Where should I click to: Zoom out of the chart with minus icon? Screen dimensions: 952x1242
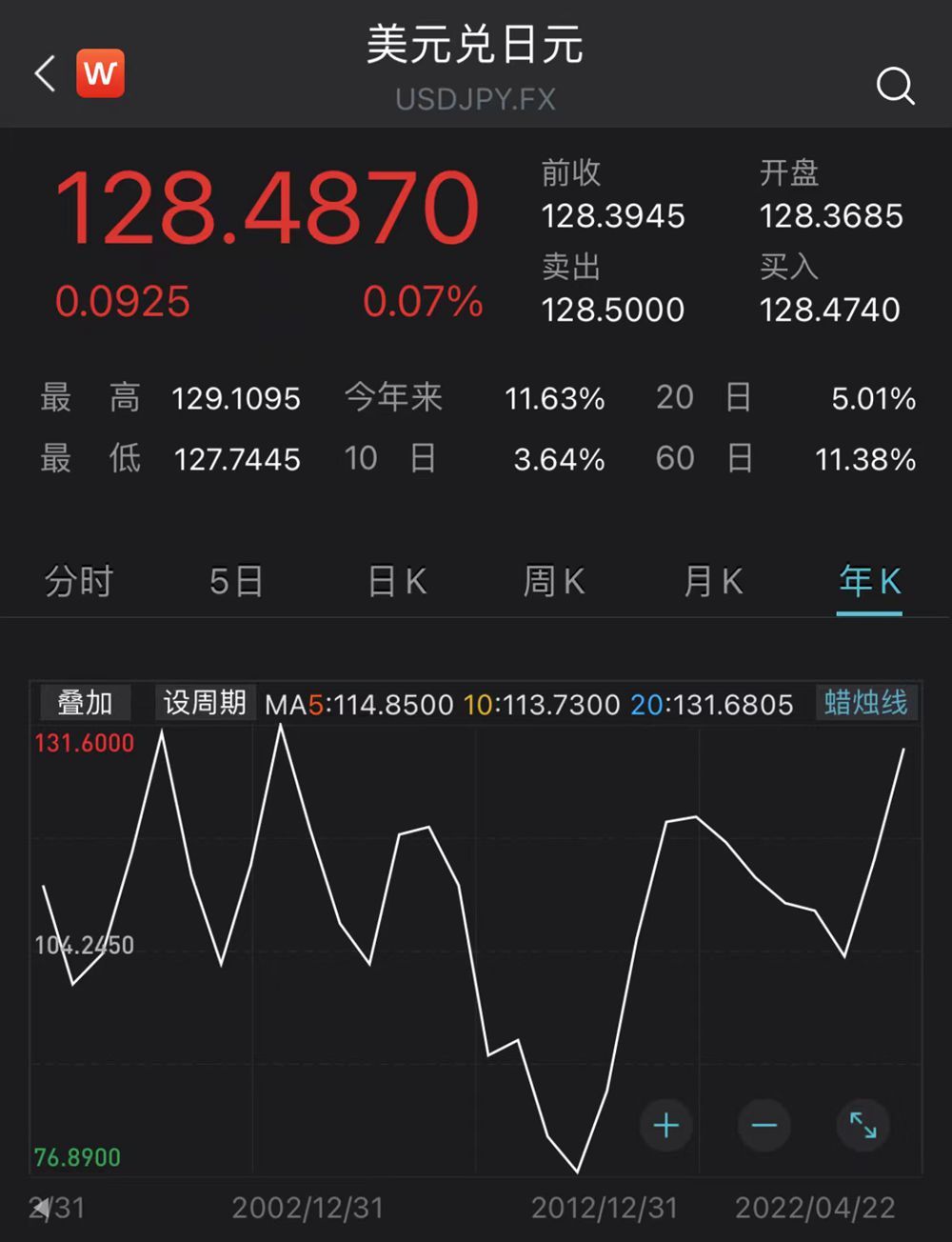764,1126
